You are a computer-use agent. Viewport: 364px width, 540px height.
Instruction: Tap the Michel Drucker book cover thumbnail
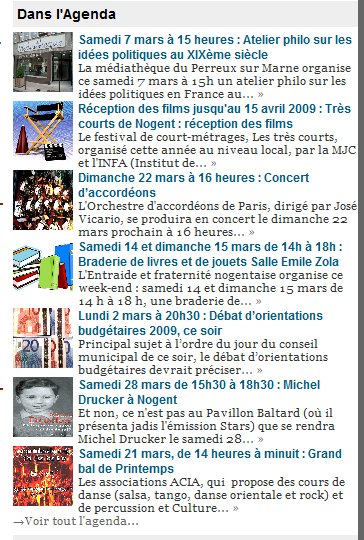(43, 407)
